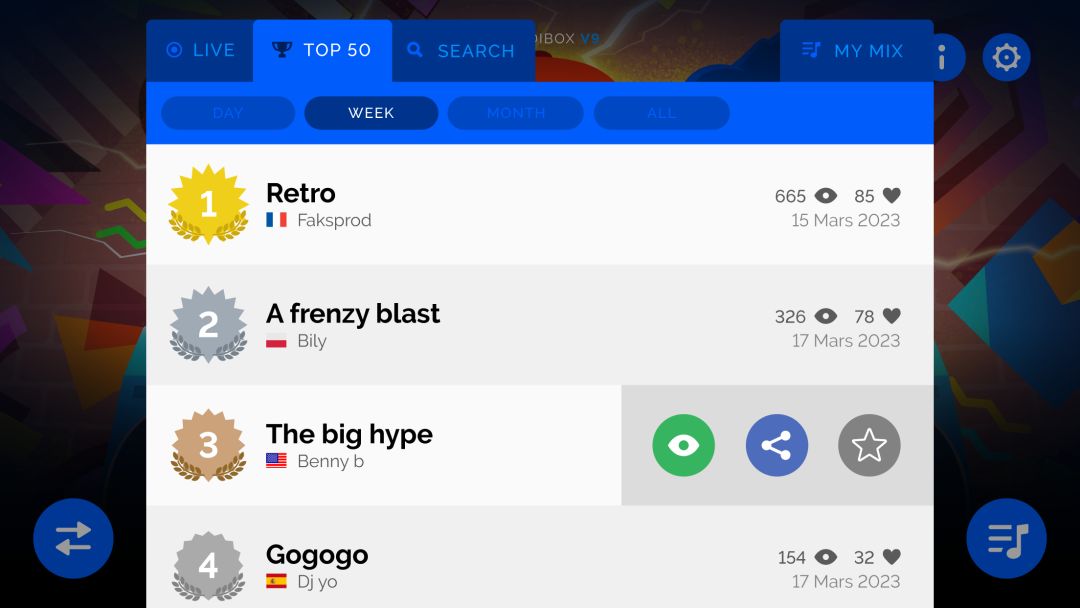View The big hype mix

click(x=684, y=445)
